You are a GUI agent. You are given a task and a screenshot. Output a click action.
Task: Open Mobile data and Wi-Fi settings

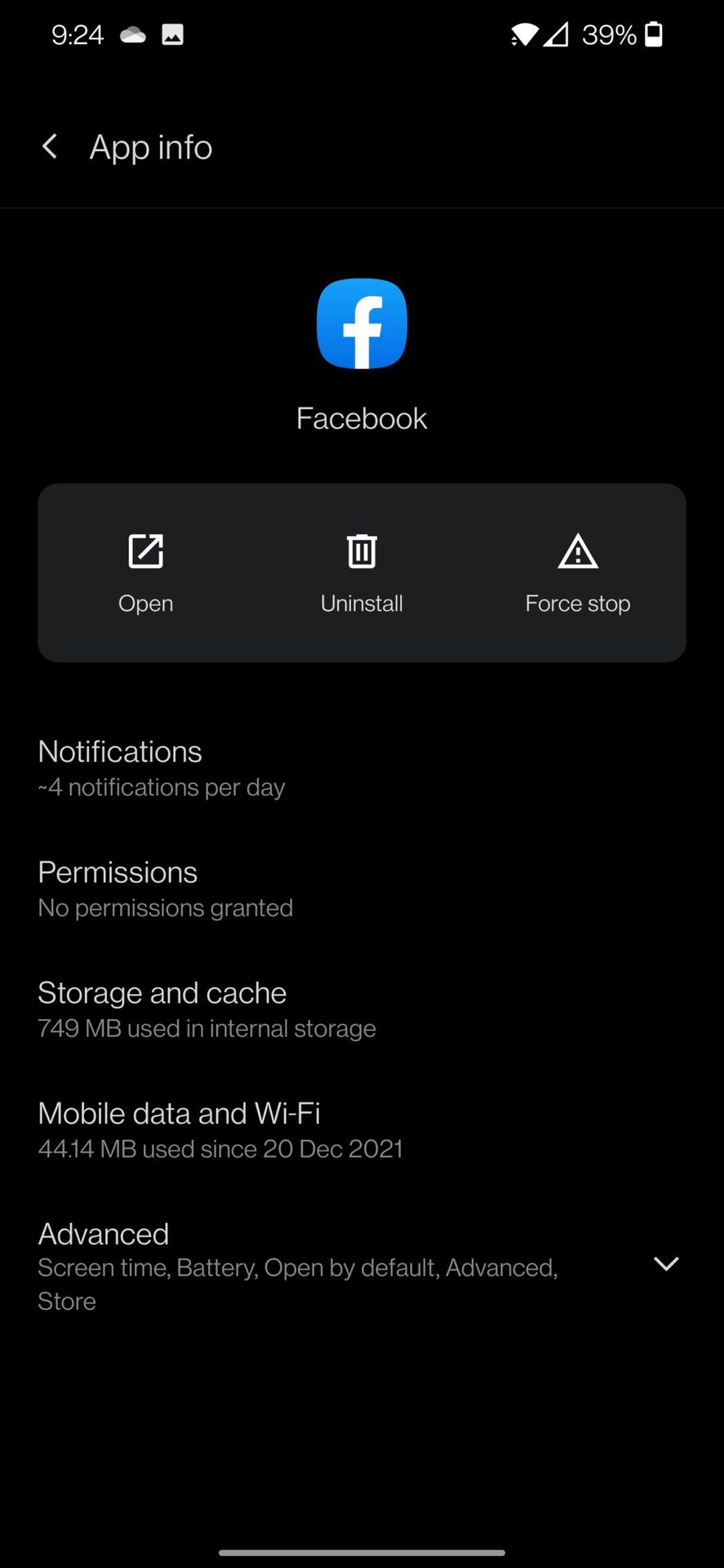coord(362,1129)
